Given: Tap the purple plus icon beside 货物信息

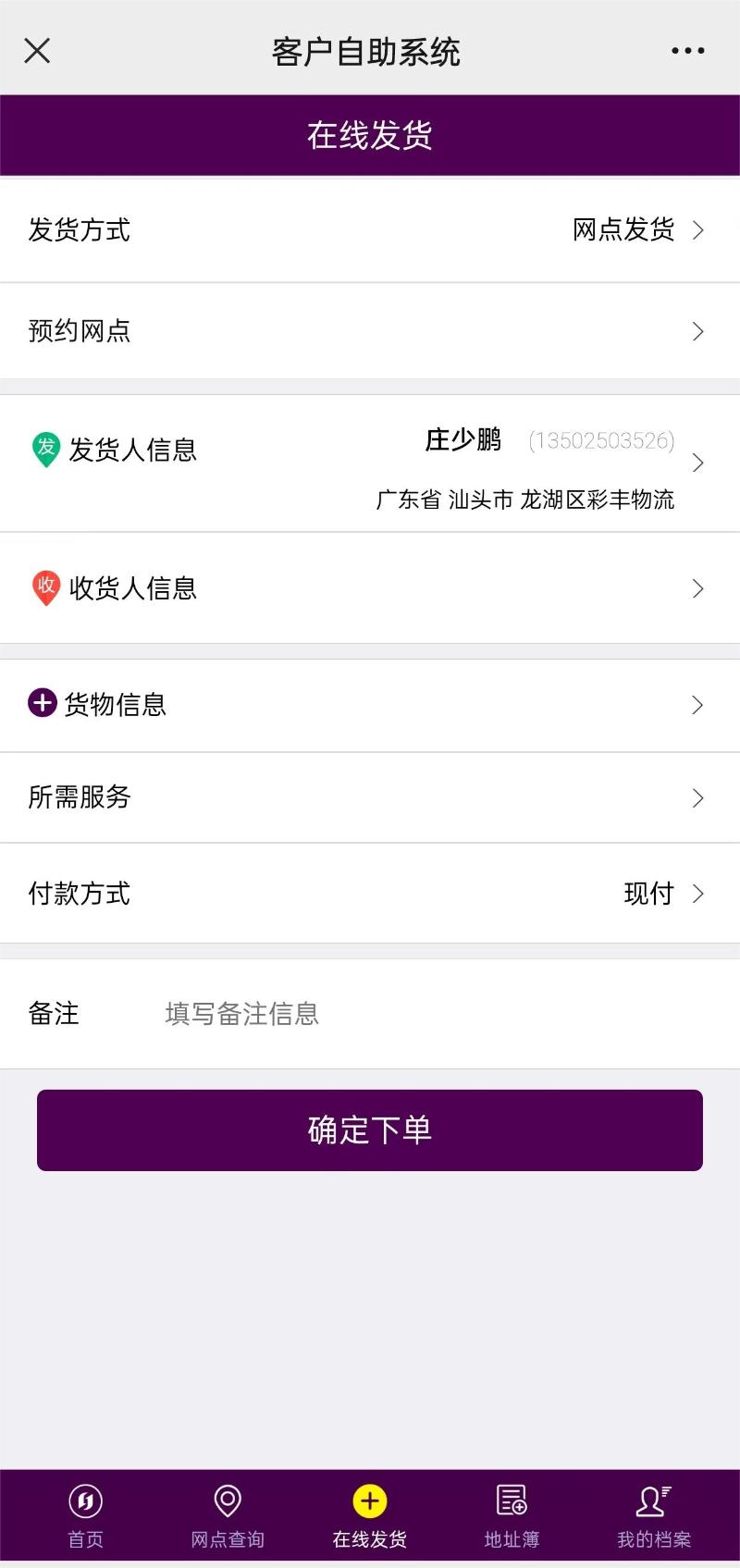Looking at the screenshot, I should point(41,704).
